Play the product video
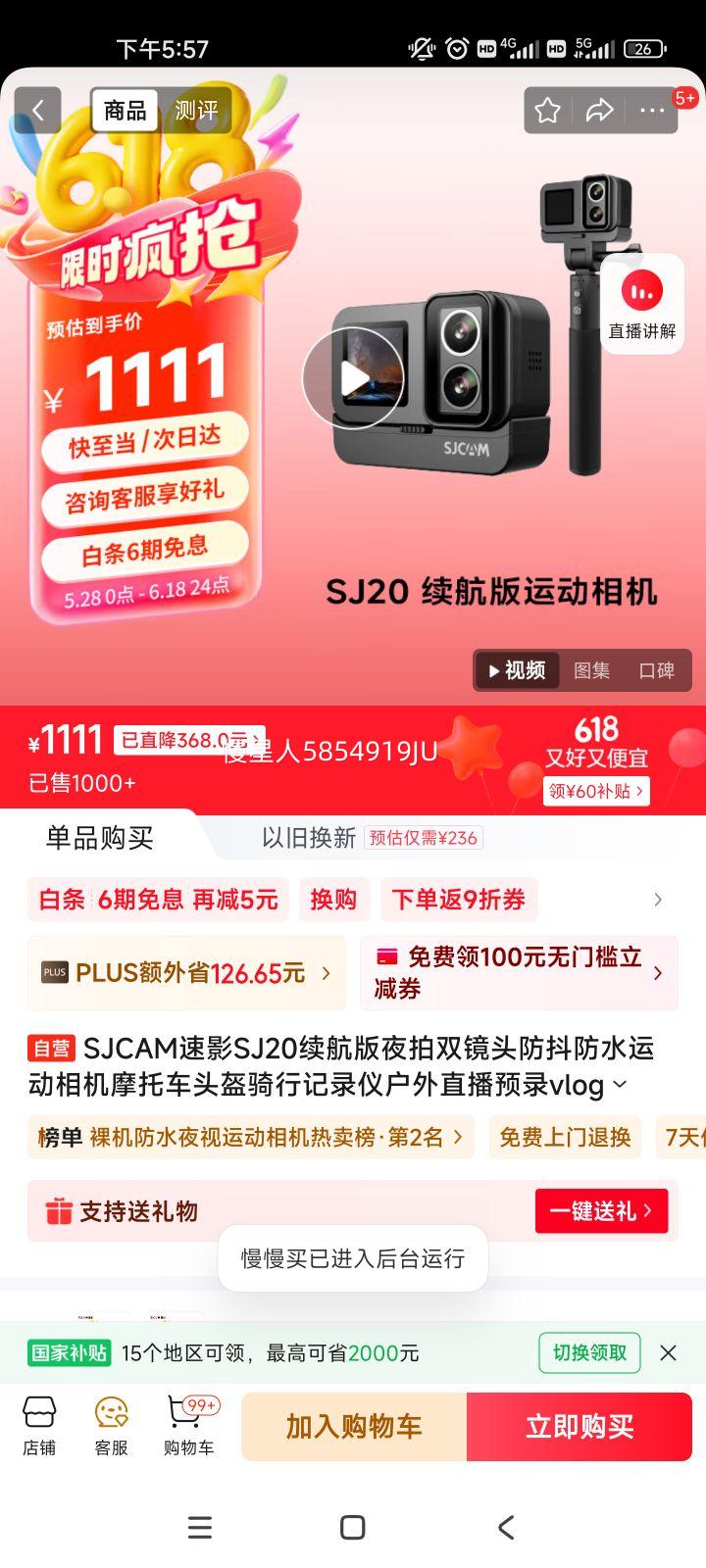 click(355, 375)
